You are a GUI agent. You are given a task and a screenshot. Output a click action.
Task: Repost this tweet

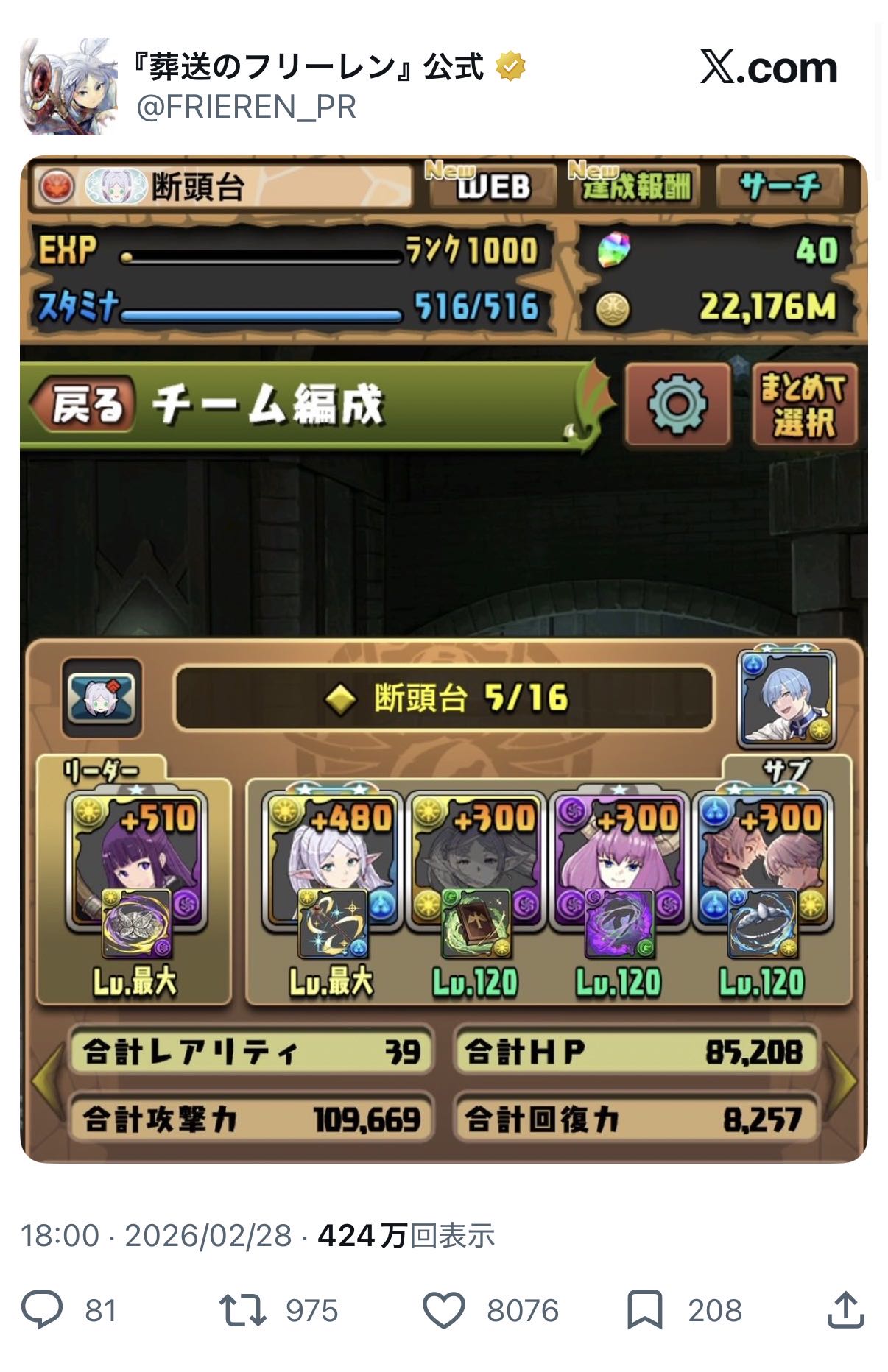(x=242, y=1311)
